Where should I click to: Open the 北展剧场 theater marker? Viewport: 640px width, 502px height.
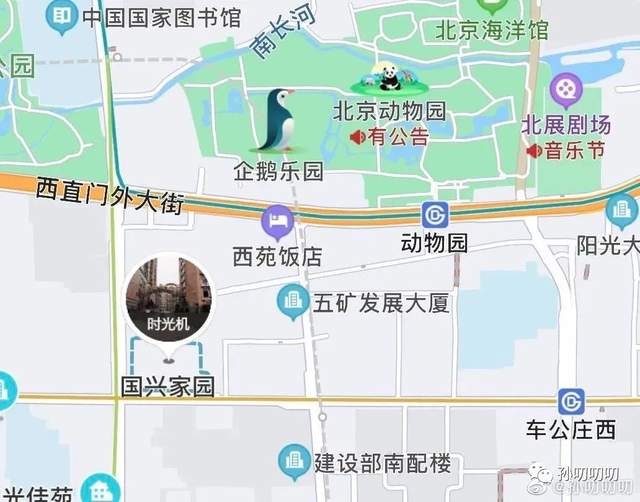tap(567, 91)
